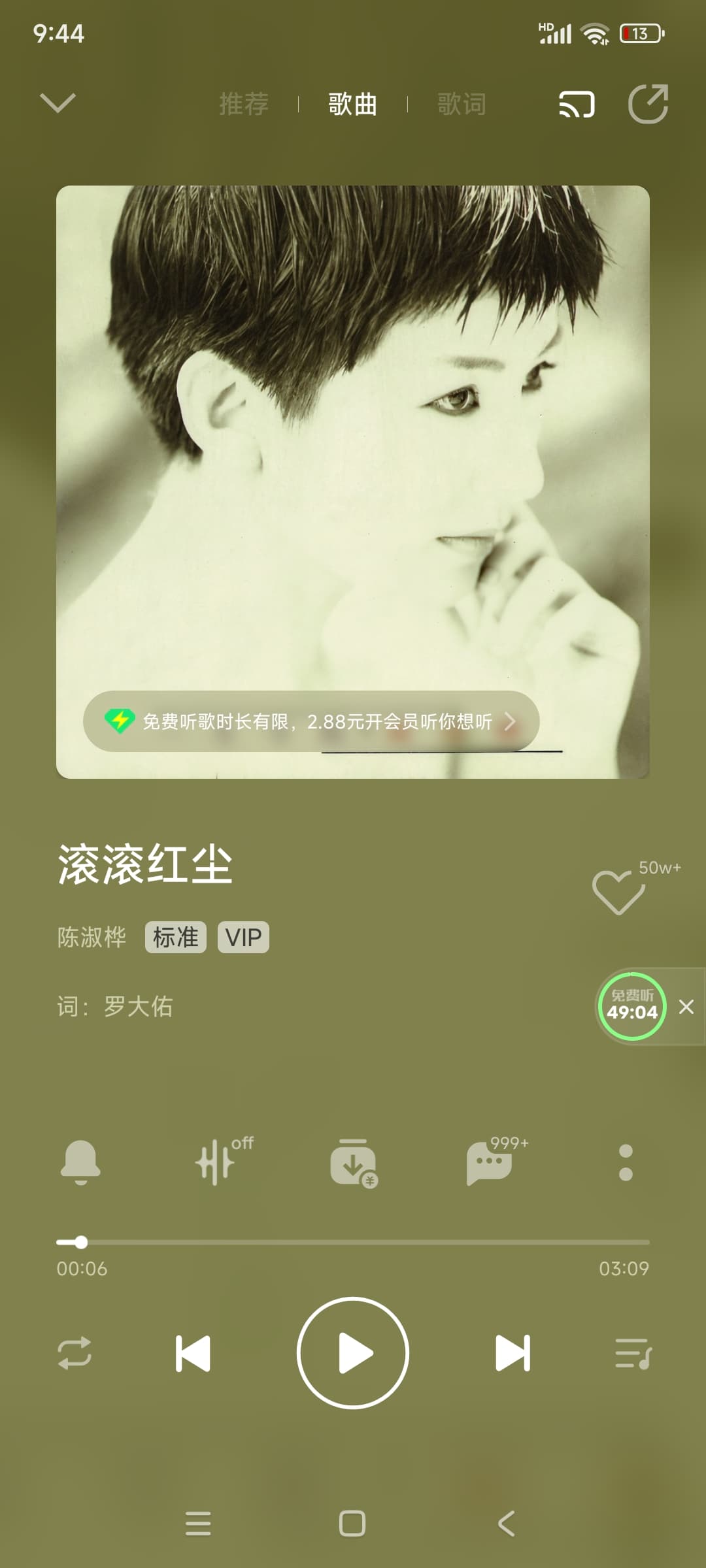The height and width of the screenshot is (1568, 706).
Task: Like the song 滚滚红尘
Action: click(x=618, y=892)
